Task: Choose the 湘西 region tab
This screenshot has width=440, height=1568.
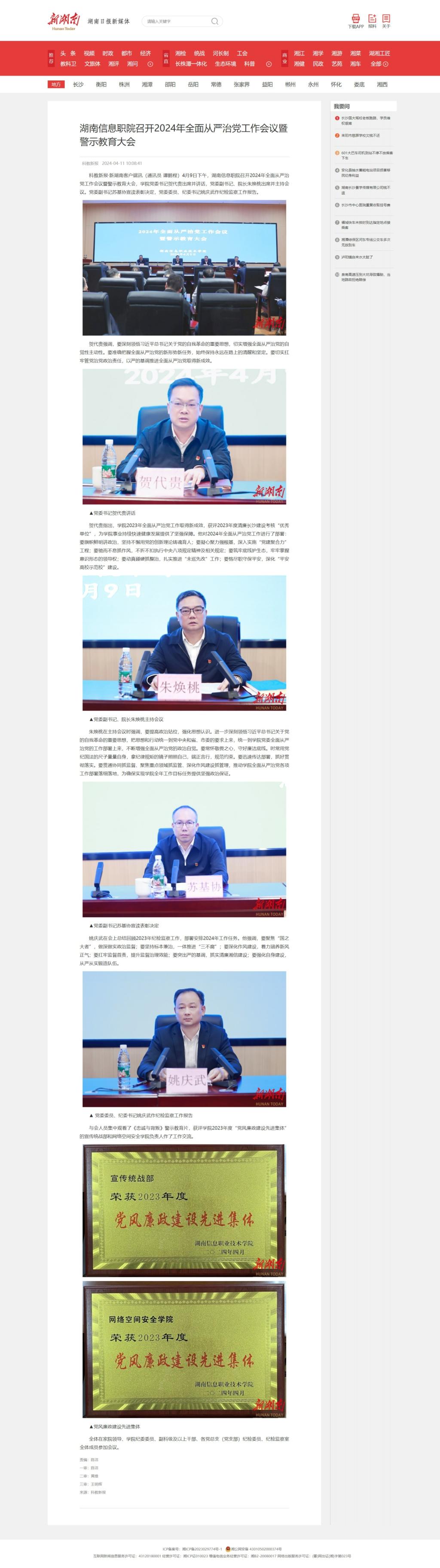Action: (382, 85)
